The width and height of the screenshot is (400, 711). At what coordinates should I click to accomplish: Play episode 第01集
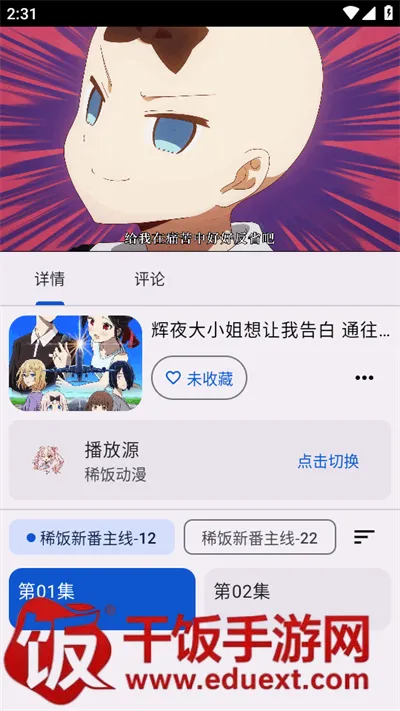[x=102, y=599]
